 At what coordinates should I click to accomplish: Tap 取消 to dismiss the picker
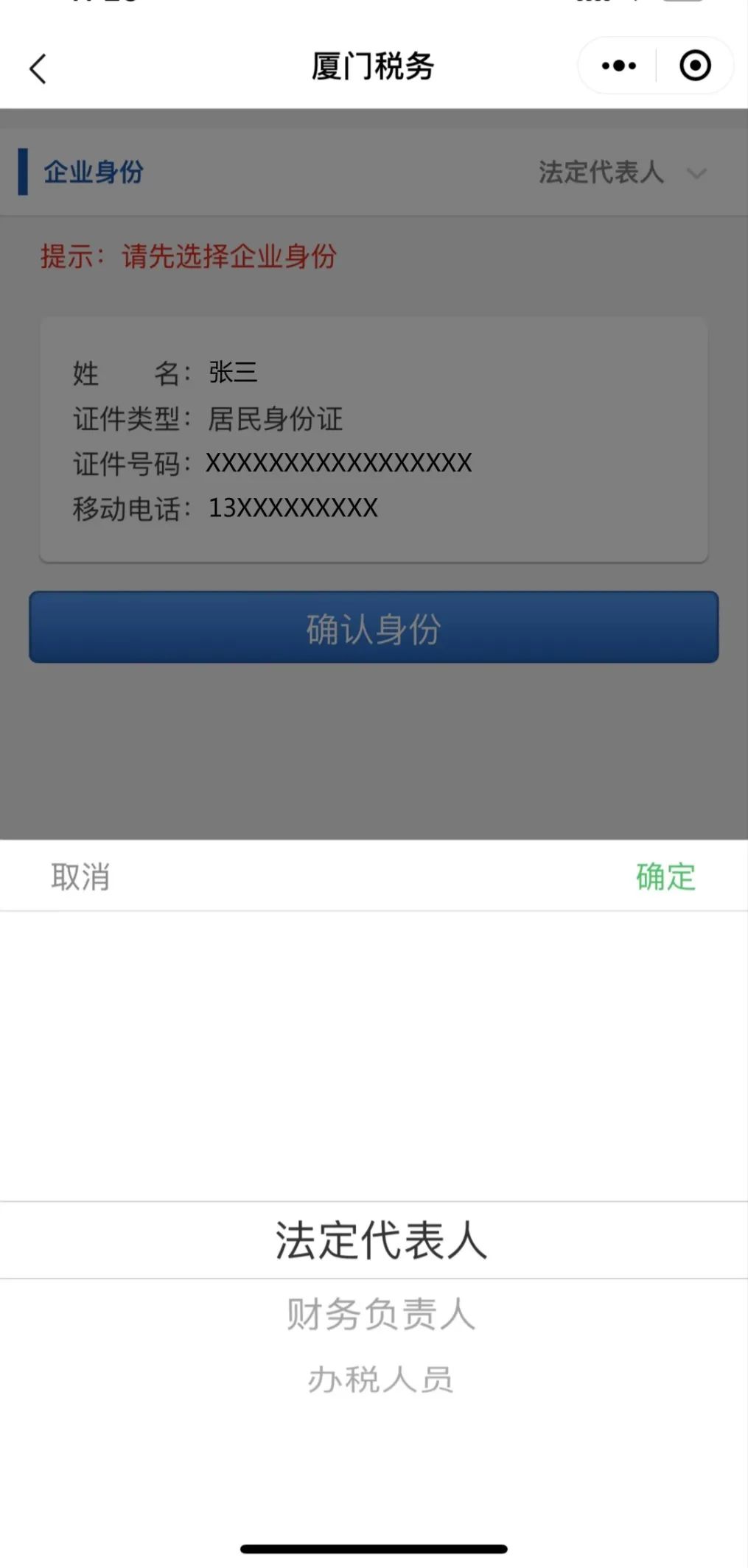[x=80, y=876]
